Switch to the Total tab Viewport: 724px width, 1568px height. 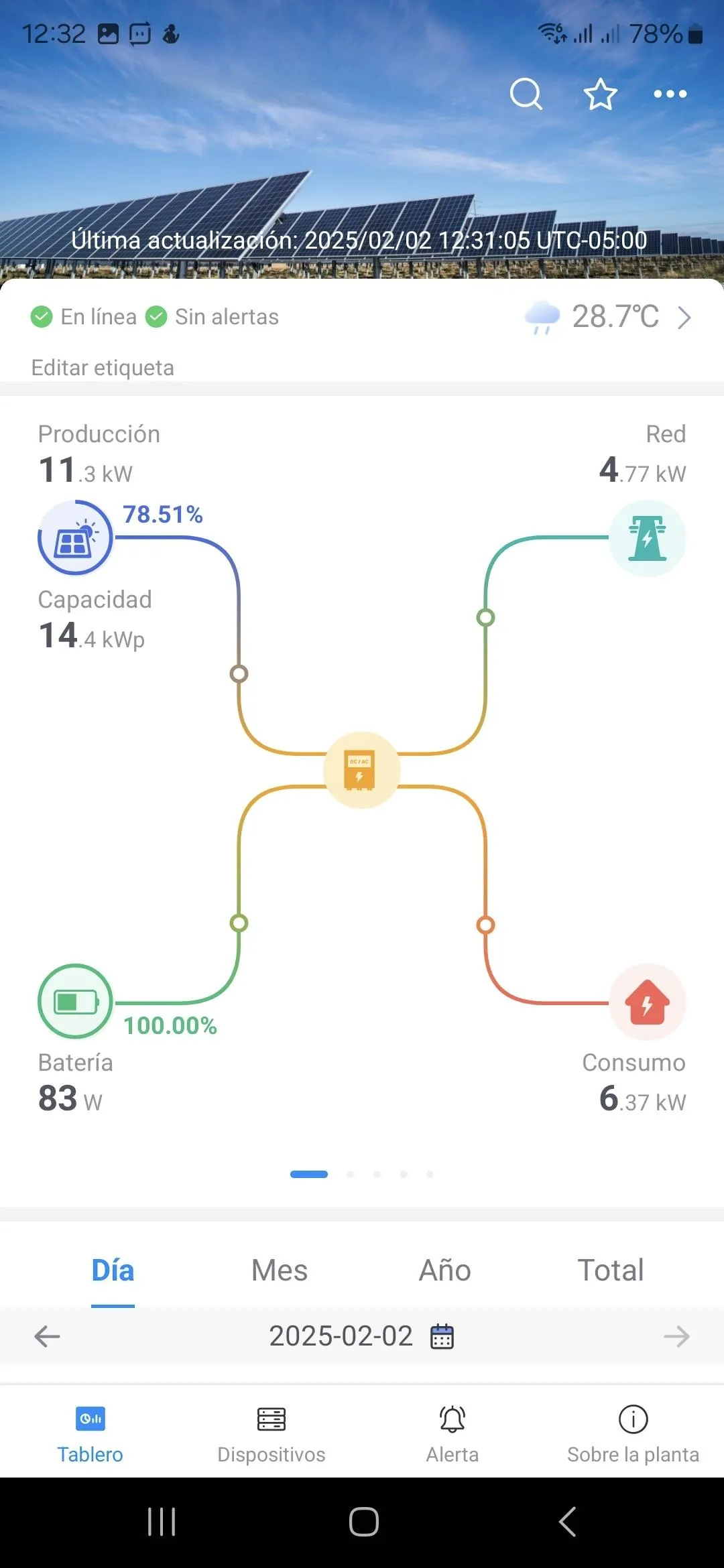pos(611,1270)
